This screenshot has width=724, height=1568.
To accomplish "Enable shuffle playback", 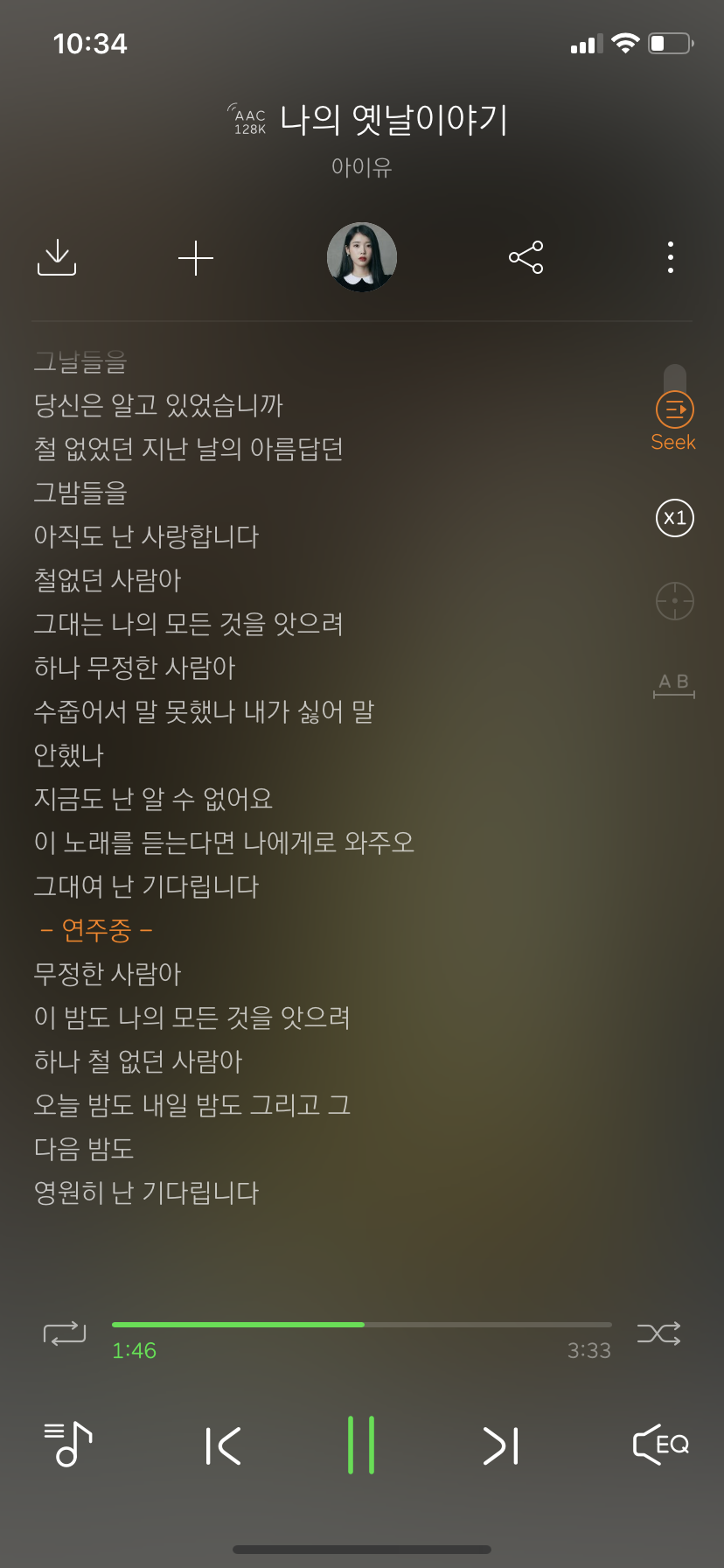I will pos(659,1333).
